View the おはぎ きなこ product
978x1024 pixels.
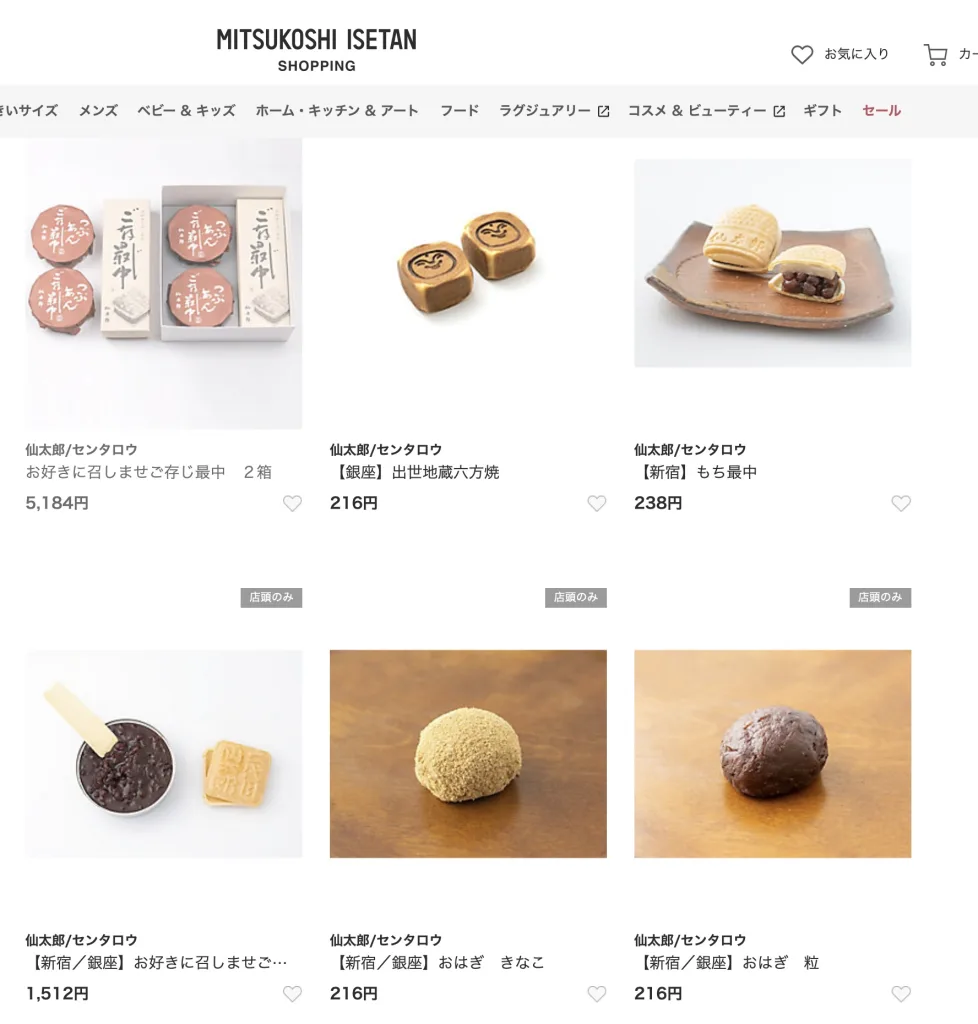pos(467,753)
